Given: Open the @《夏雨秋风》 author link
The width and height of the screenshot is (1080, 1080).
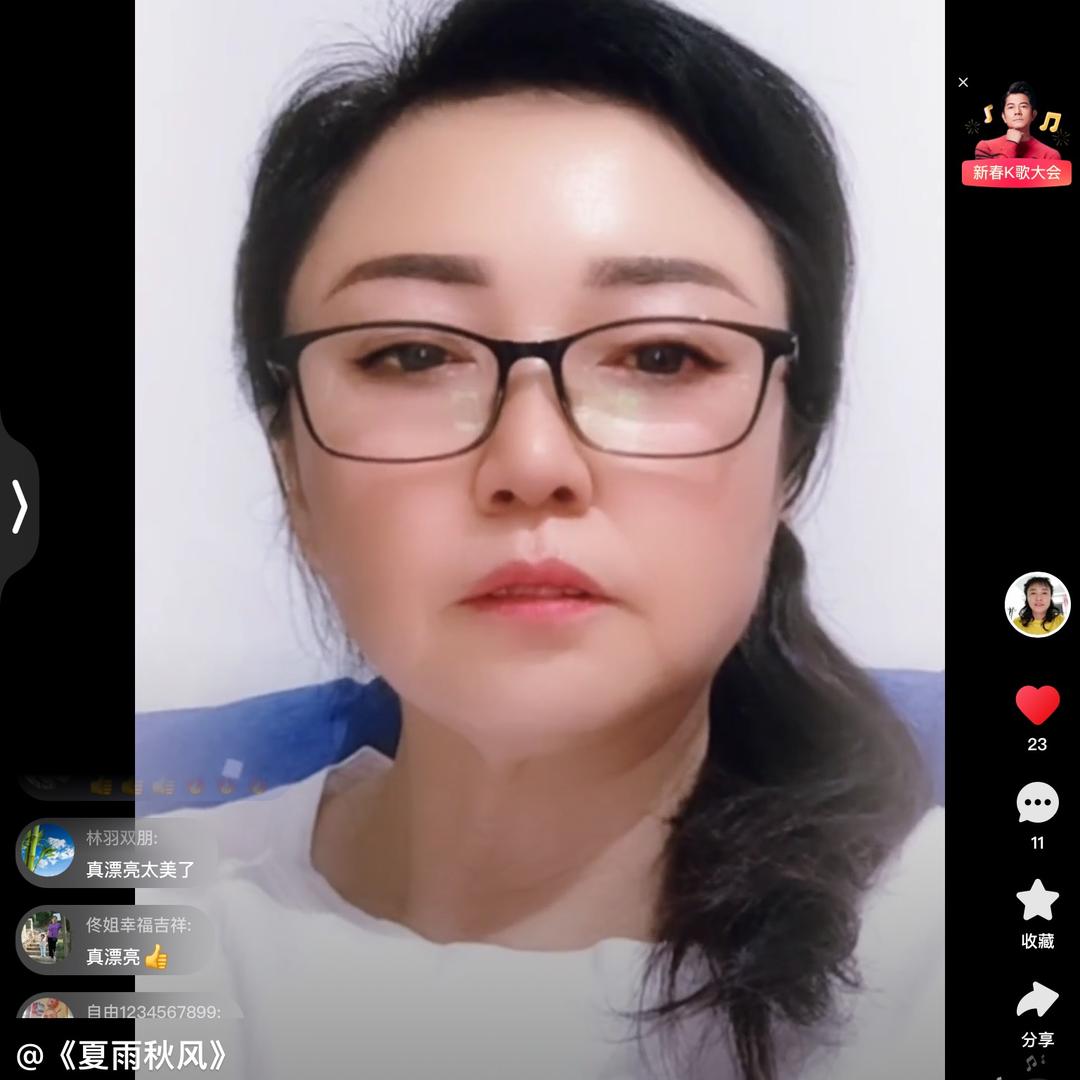Looking at the screenshot, I should [x=122, y=1055].
